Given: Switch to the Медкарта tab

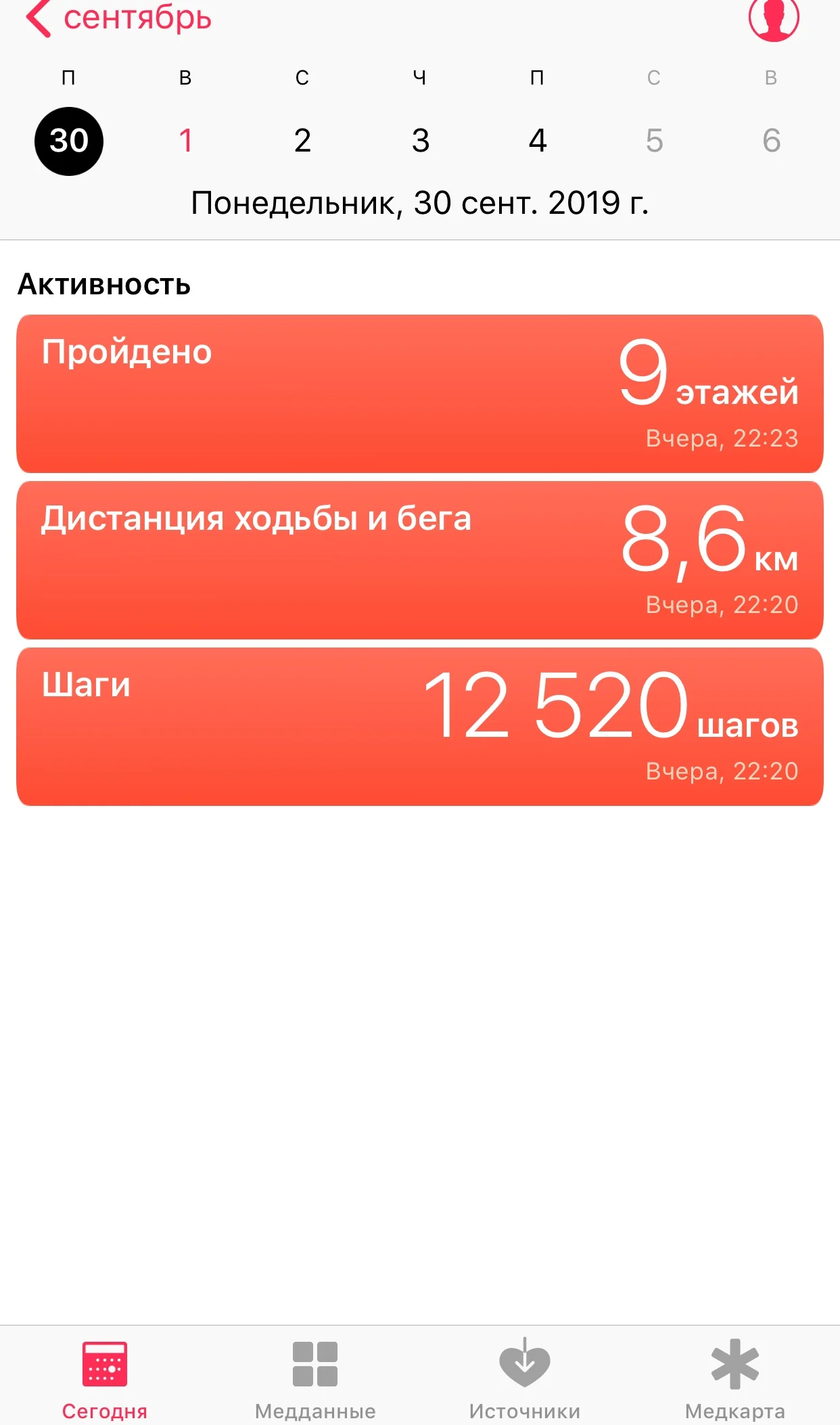Looking at the screenshot, I should (x=734, y=1378).
